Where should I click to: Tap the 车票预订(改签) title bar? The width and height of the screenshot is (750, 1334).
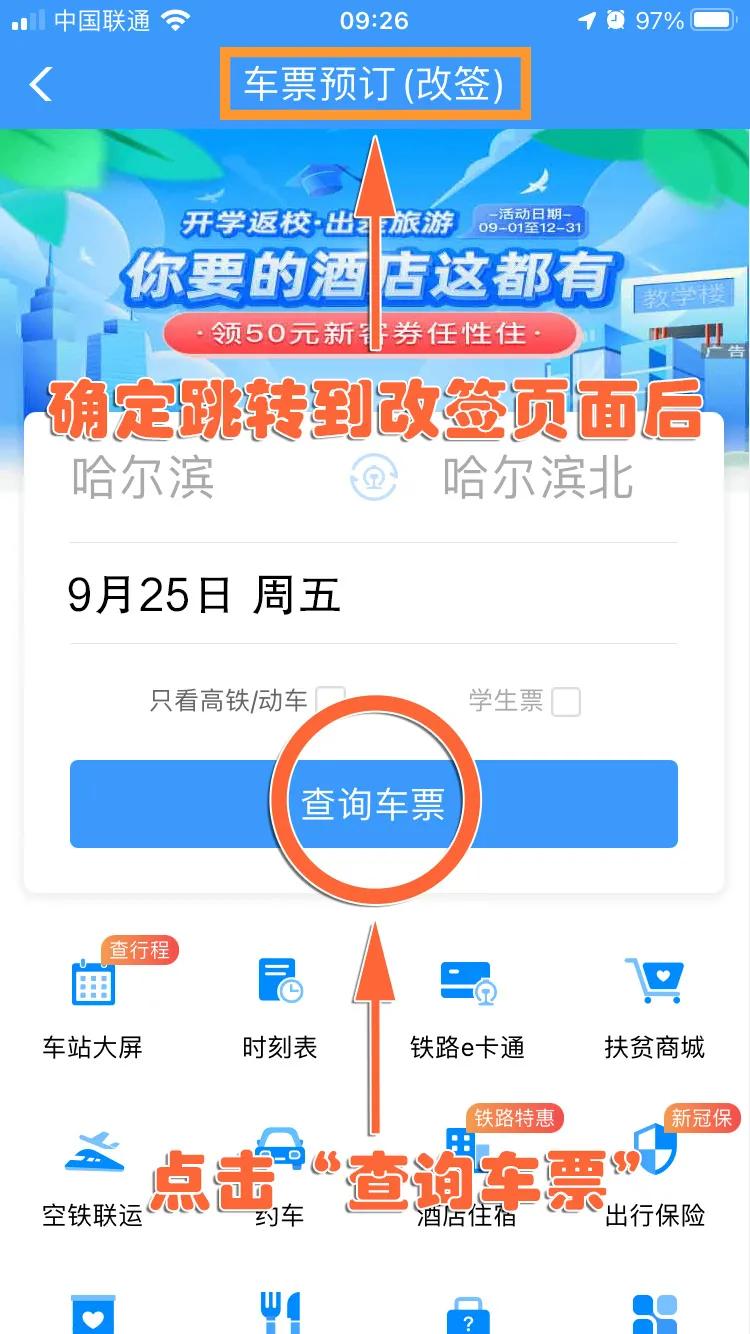click(x=375, y=86)
